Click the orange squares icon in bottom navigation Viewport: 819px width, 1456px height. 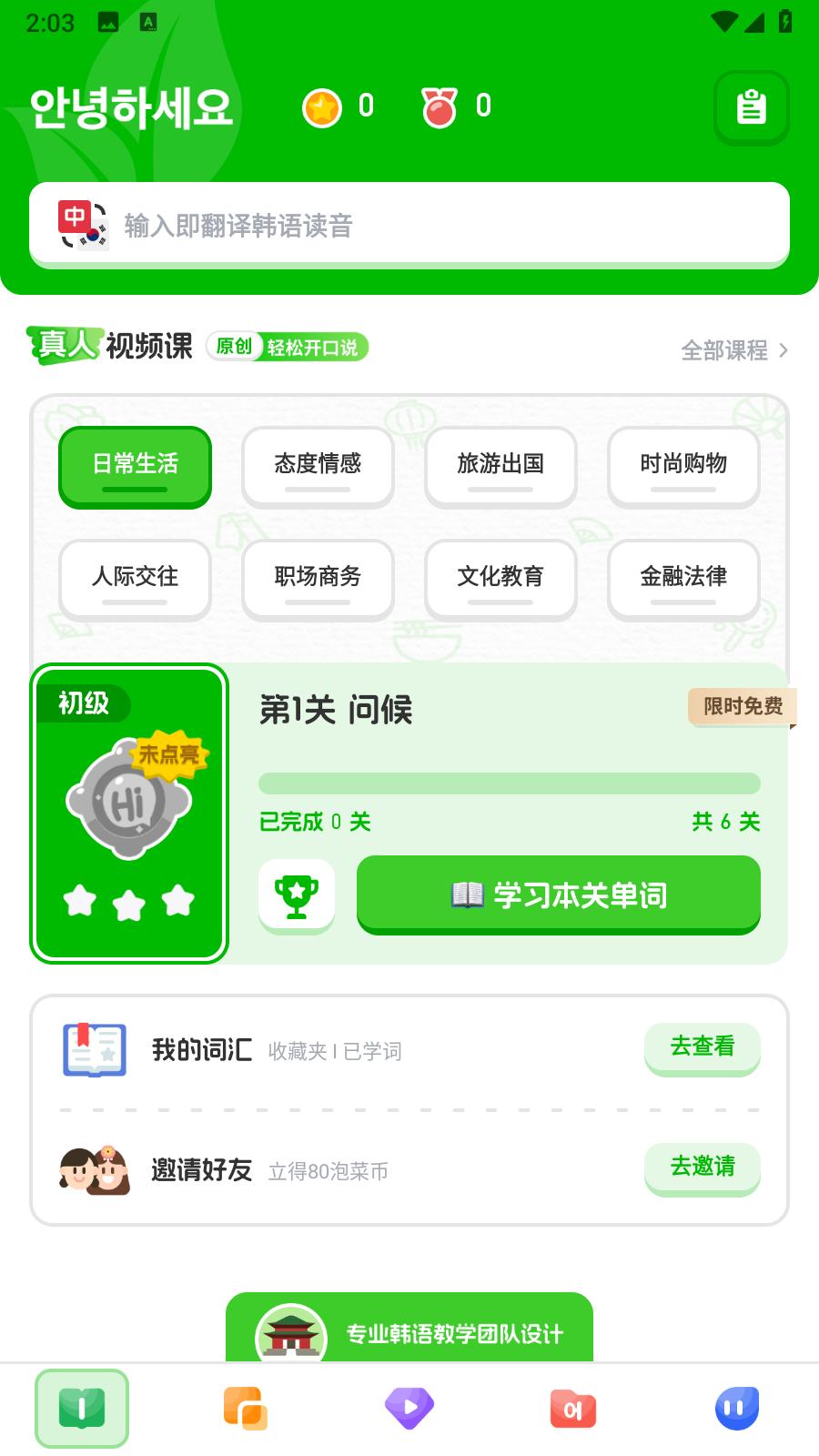point(246,1408)
